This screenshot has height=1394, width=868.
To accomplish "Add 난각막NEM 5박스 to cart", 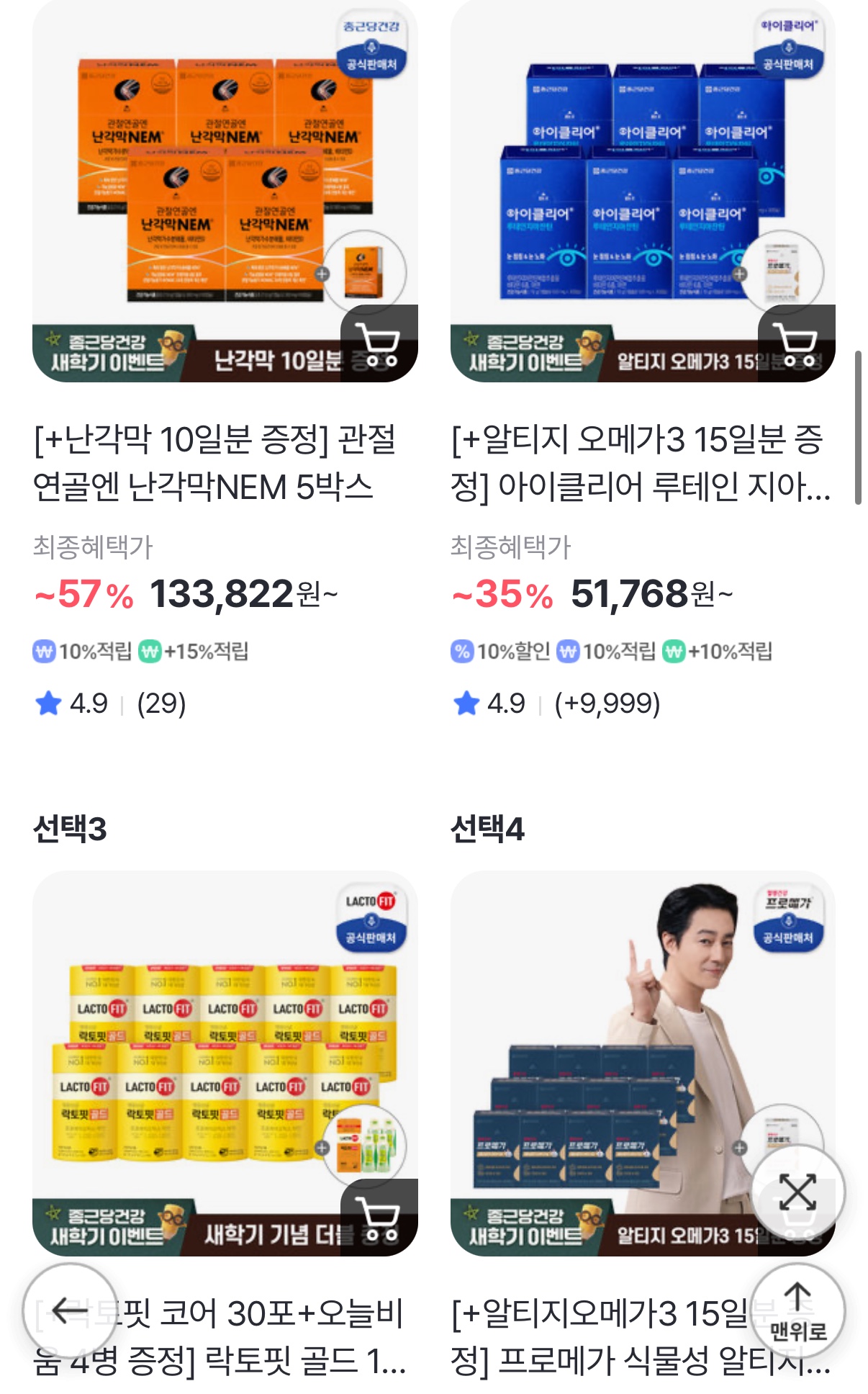I will click(x=379, y=346).
